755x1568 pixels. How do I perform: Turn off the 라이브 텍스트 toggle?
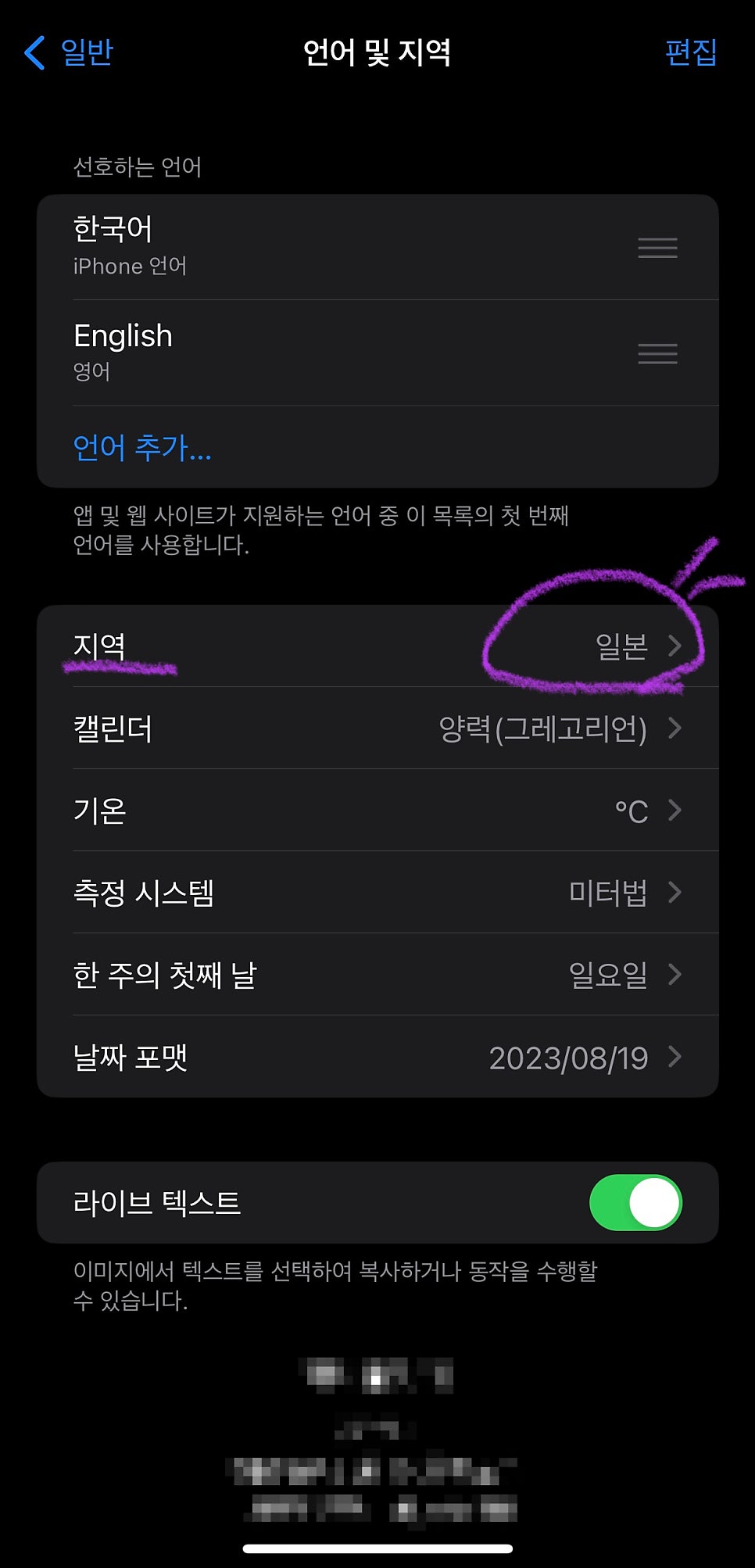tap(635, 1203)
